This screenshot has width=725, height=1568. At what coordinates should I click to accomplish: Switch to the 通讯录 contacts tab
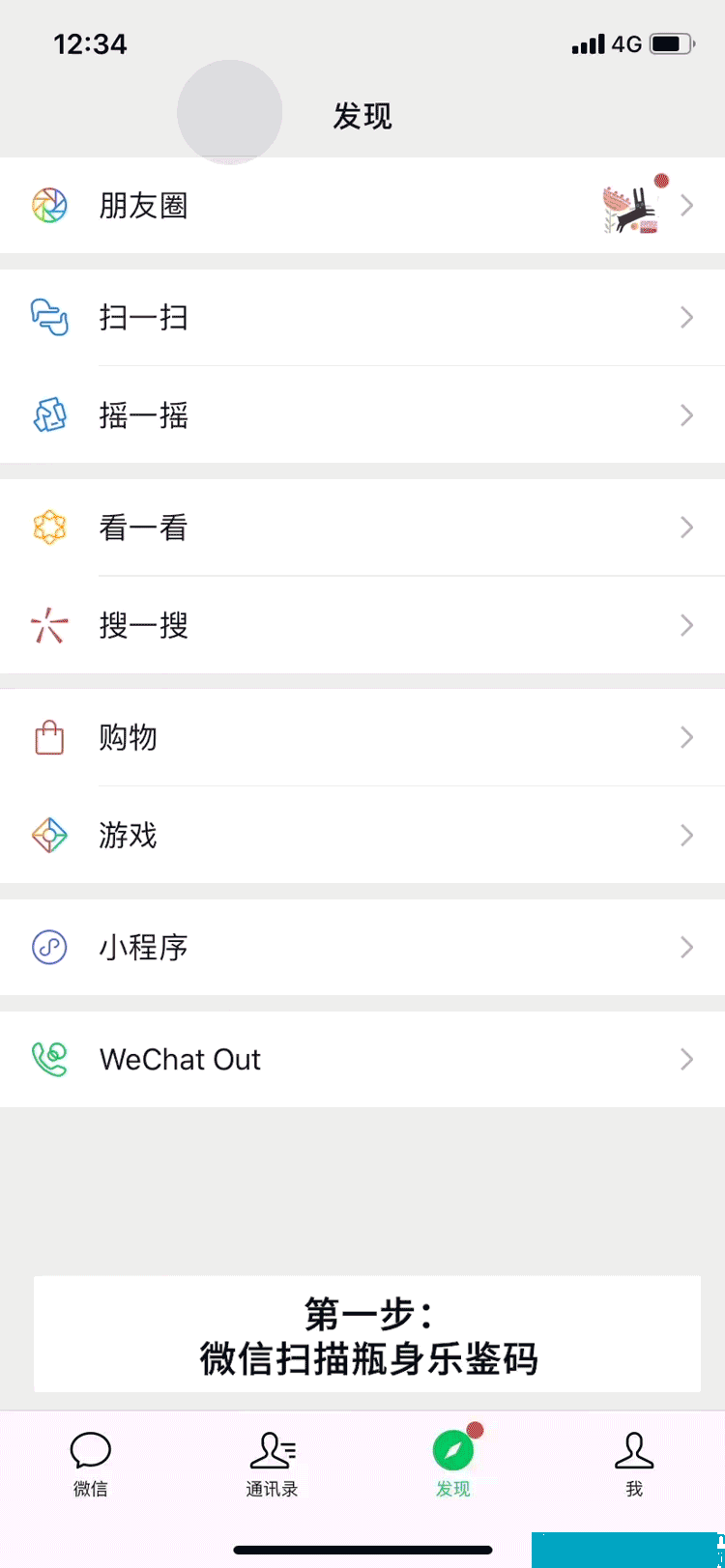[272, 1463]
